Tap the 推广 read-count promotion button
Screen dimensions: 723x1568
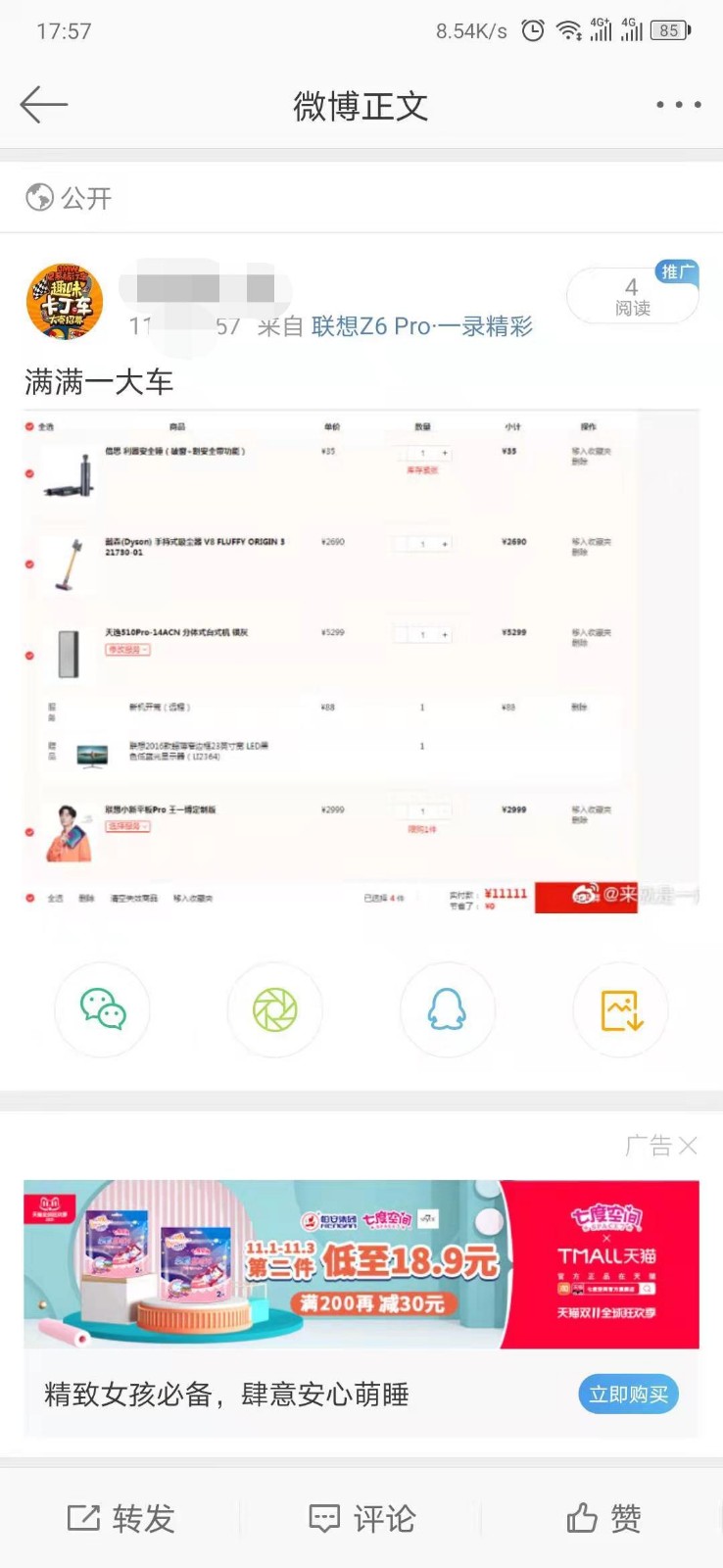633,296
